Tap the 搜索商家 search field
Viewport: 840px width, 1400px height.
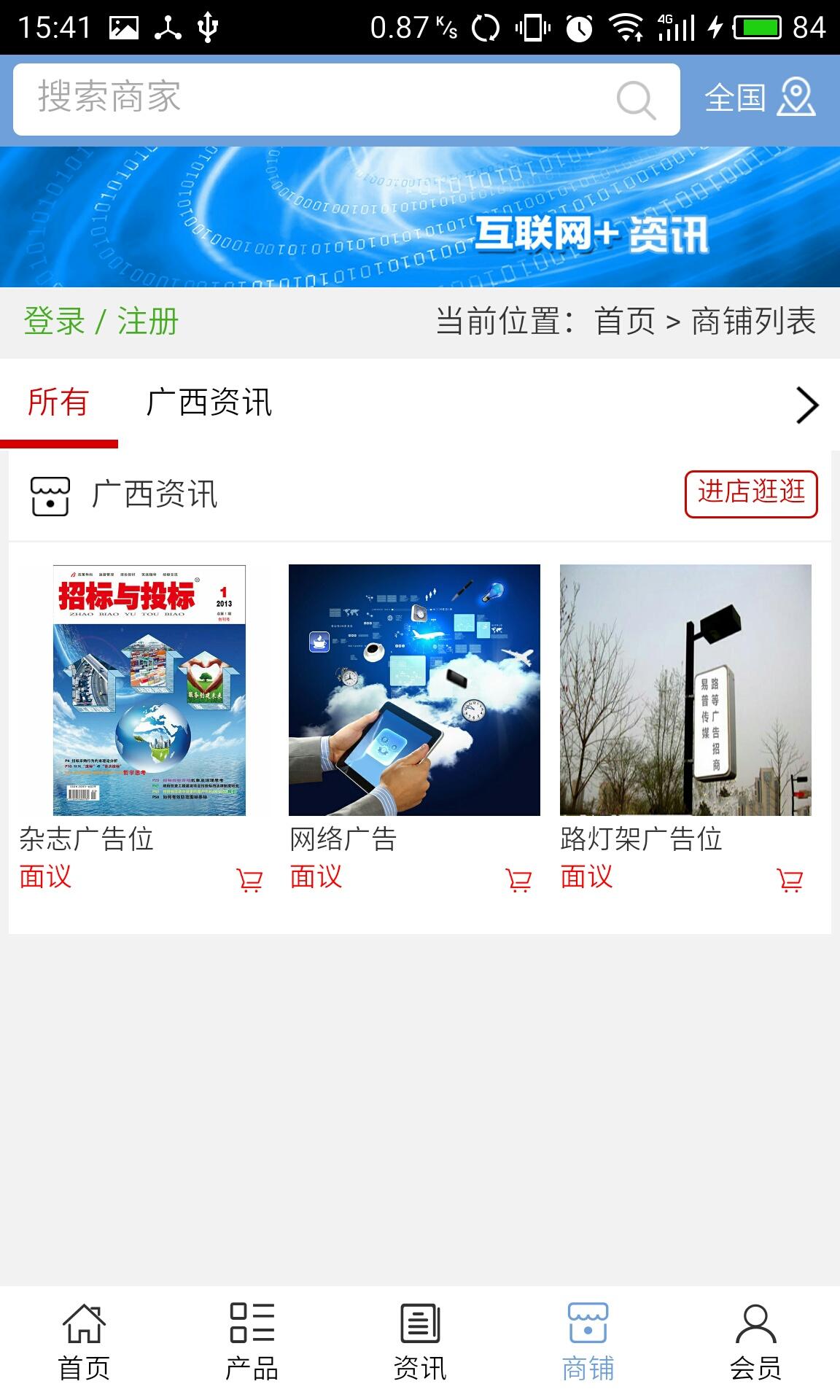coord(314,99)
